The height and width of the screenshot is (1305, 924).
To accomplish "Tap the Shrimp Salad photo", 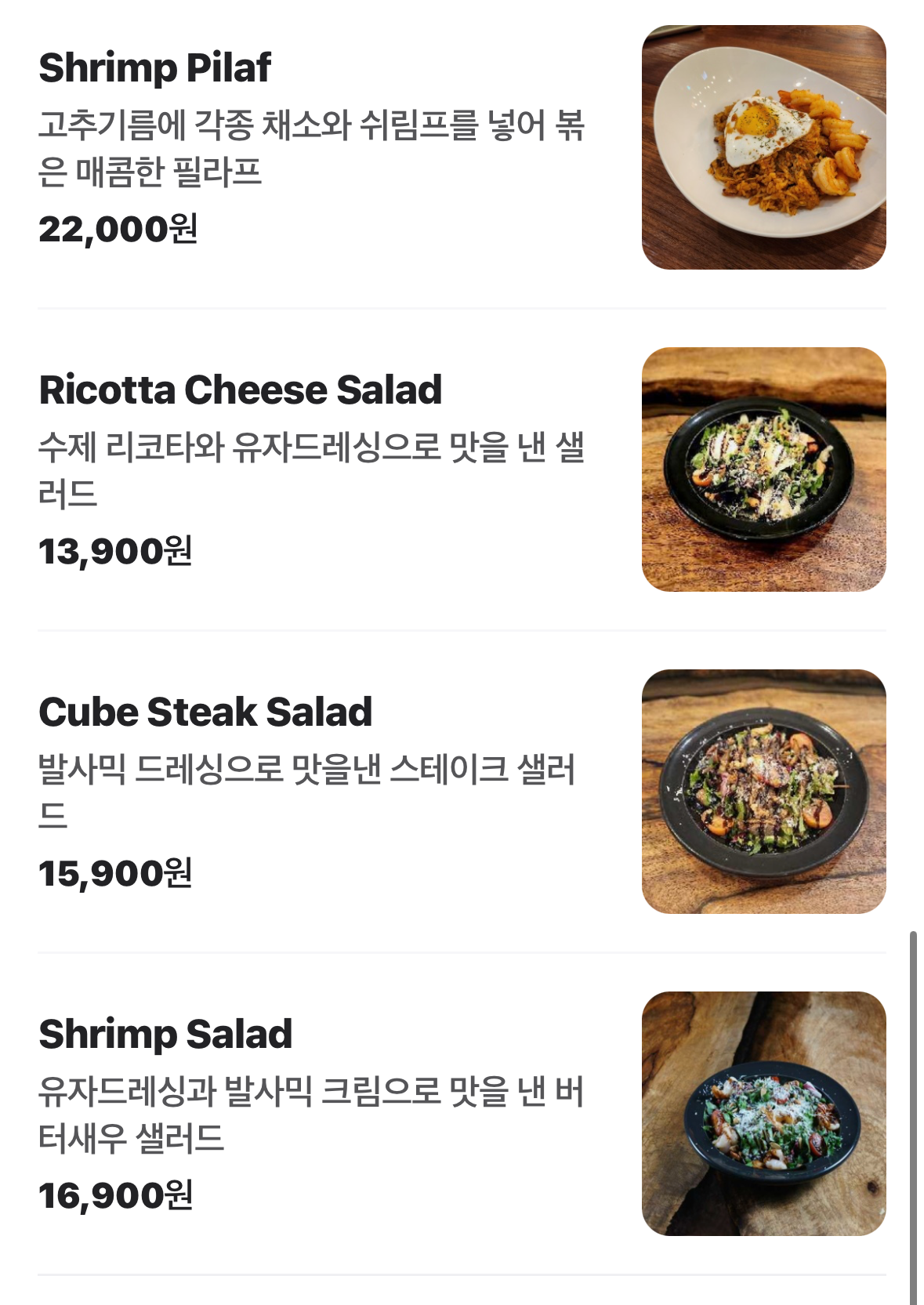I will coord(763,1114).
